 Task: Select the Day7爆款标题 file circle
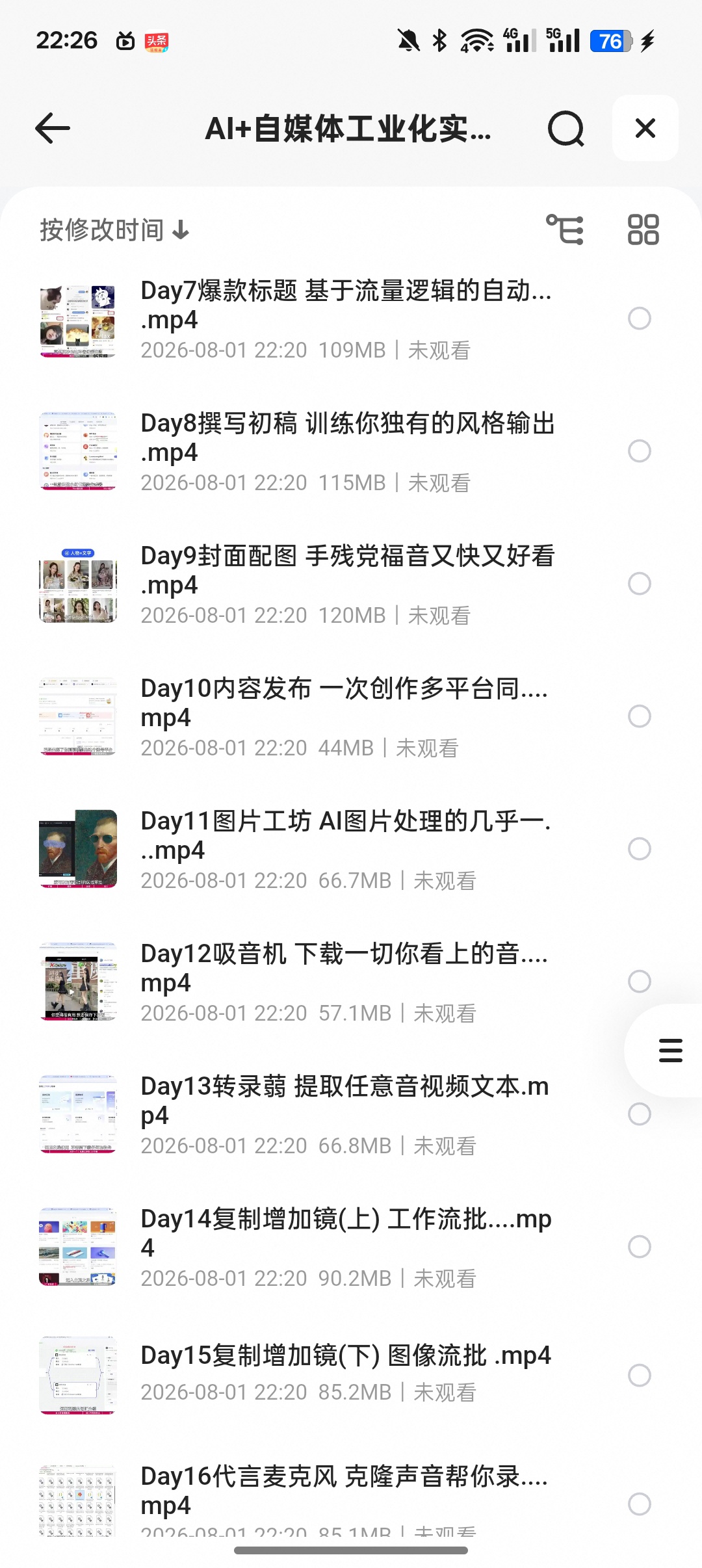640,319
